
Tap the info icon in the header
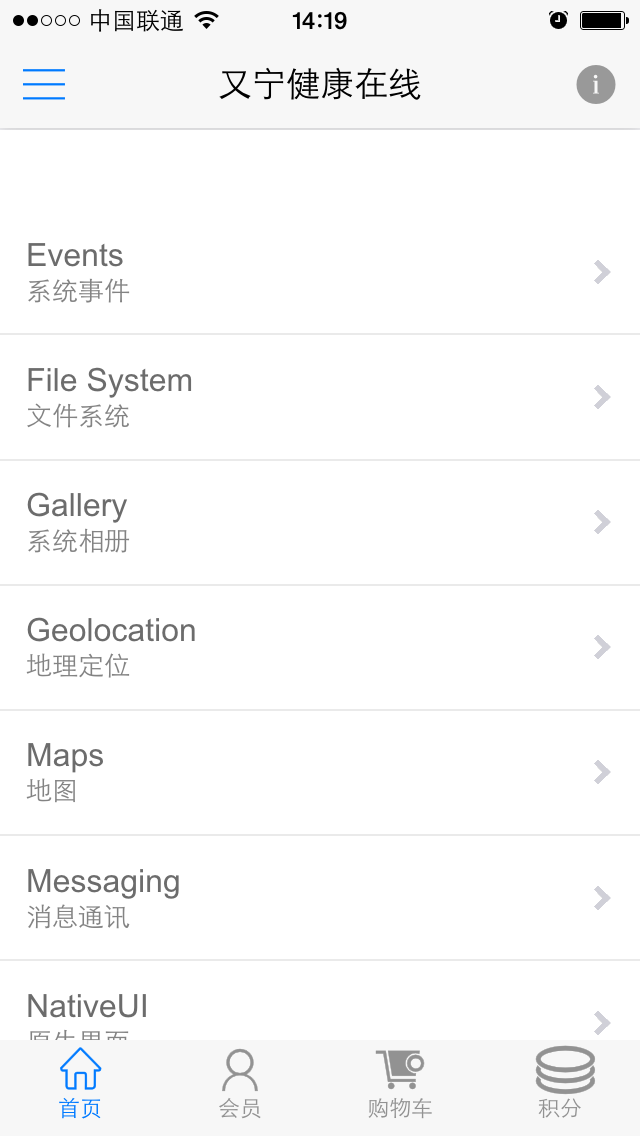pyautogui.click(x=595, y=84)
